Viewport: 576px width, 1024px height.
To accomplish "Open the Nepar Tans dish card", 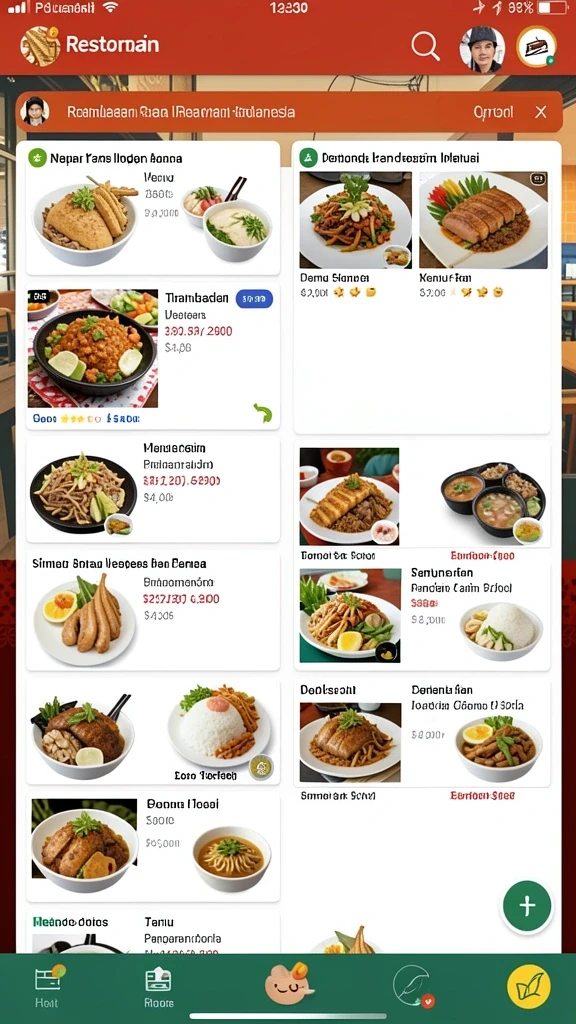I will [x=153, y=208].
